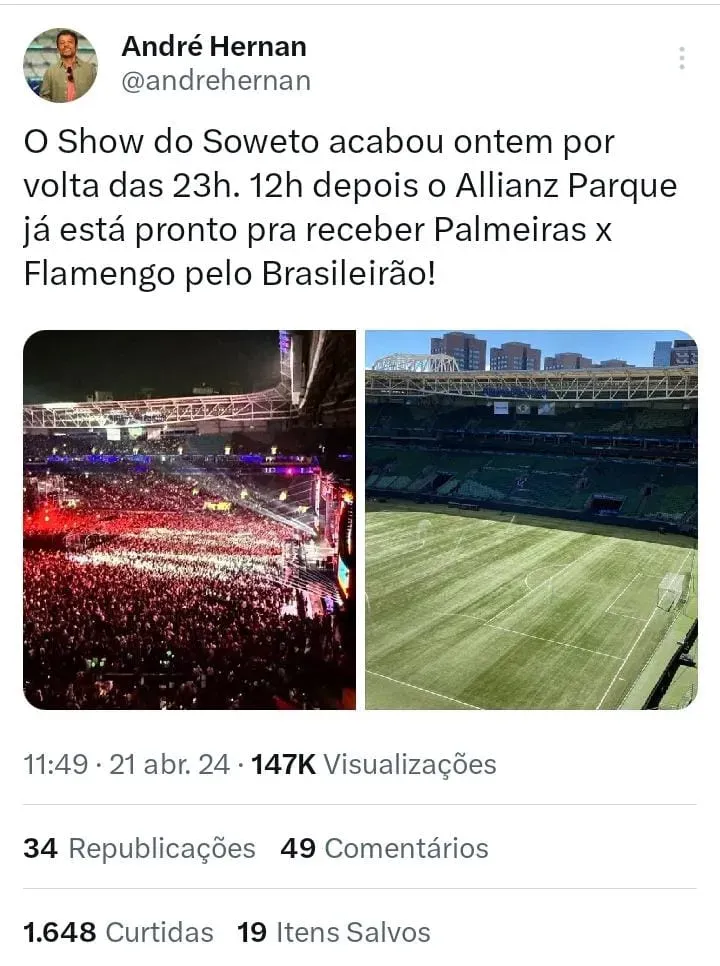Open the @andrehernan profile handle

[215, 81]
